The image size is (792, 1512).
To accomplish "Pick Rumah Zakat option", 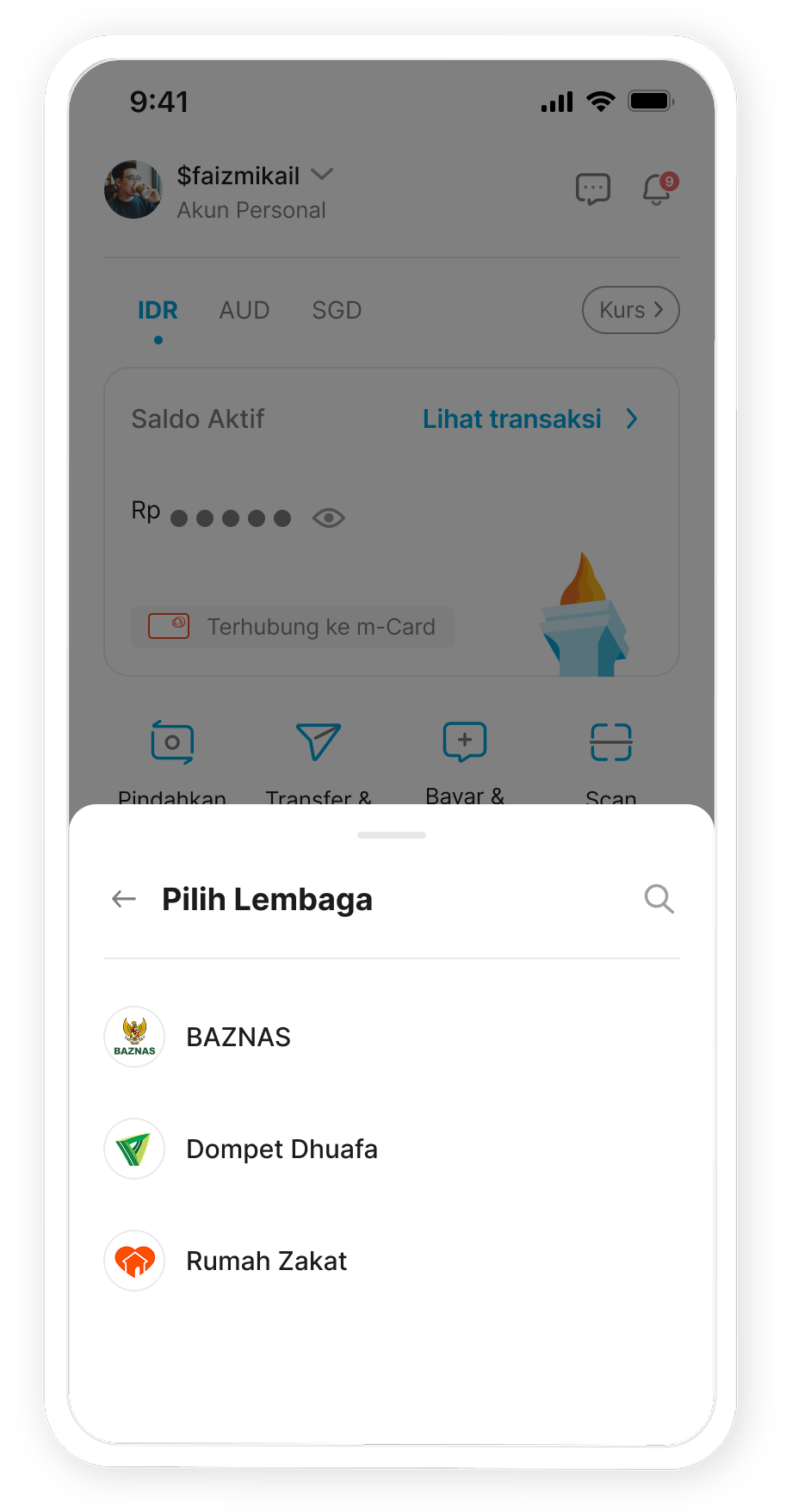I will [x=266, y=1261].
